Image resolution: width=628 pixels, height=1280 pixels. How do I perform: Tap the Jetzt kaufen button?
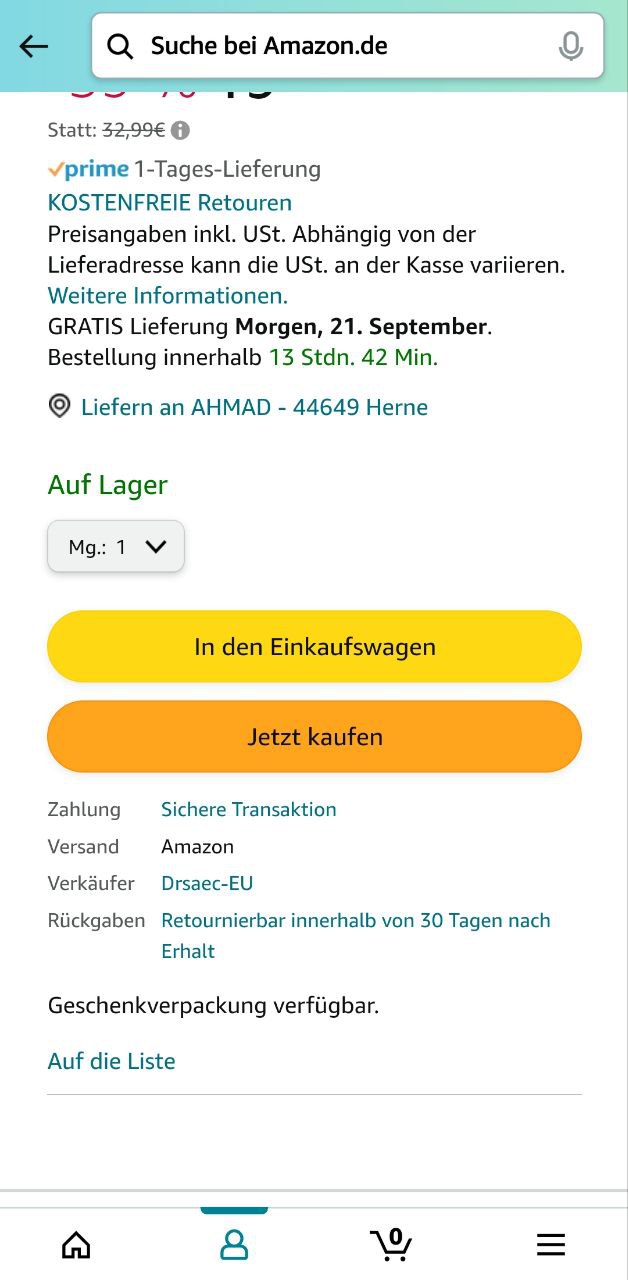[x=314, y=737]
